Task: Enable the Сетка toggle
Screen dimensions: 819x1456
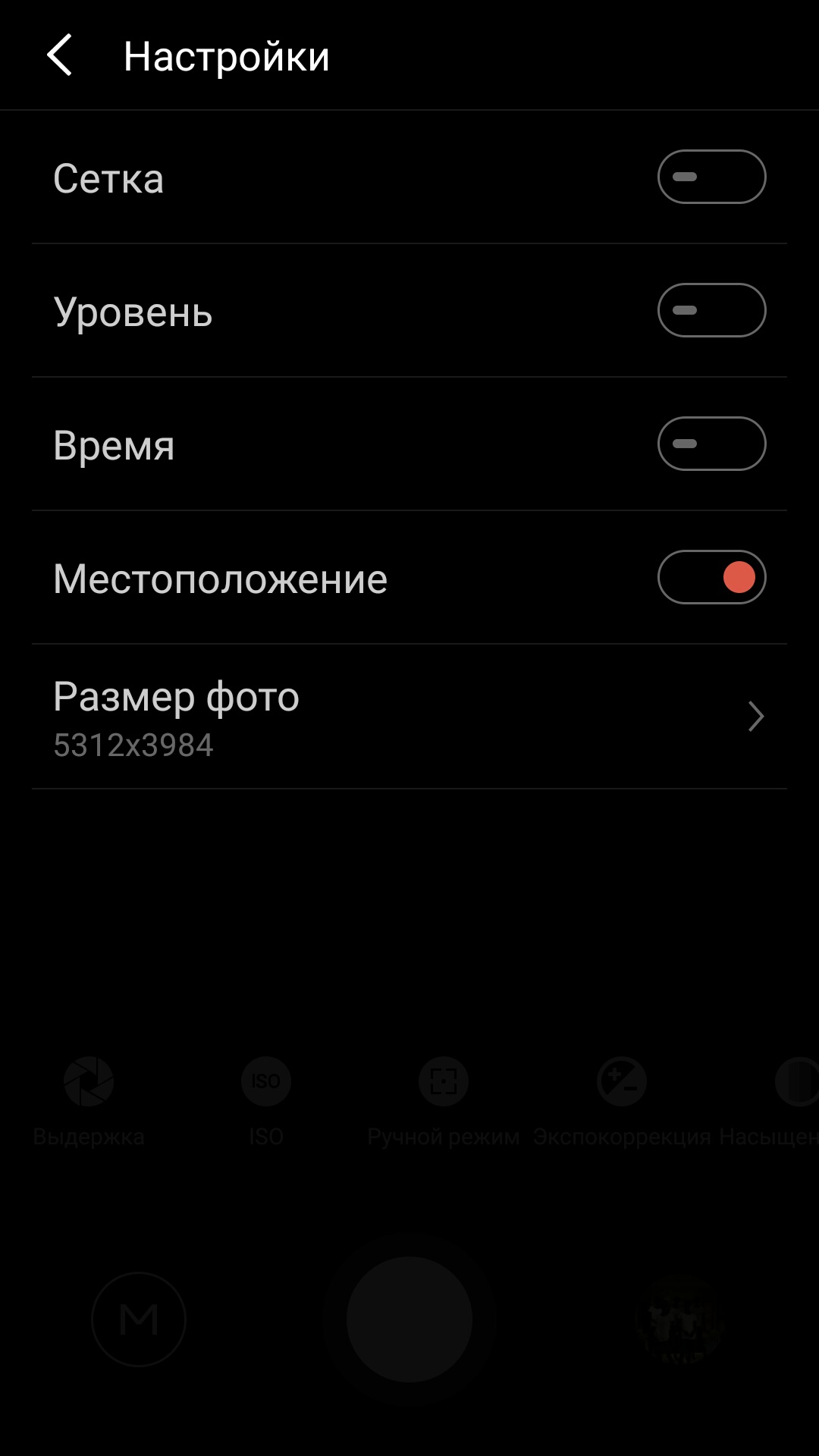Action: click(x=711, y=177)
